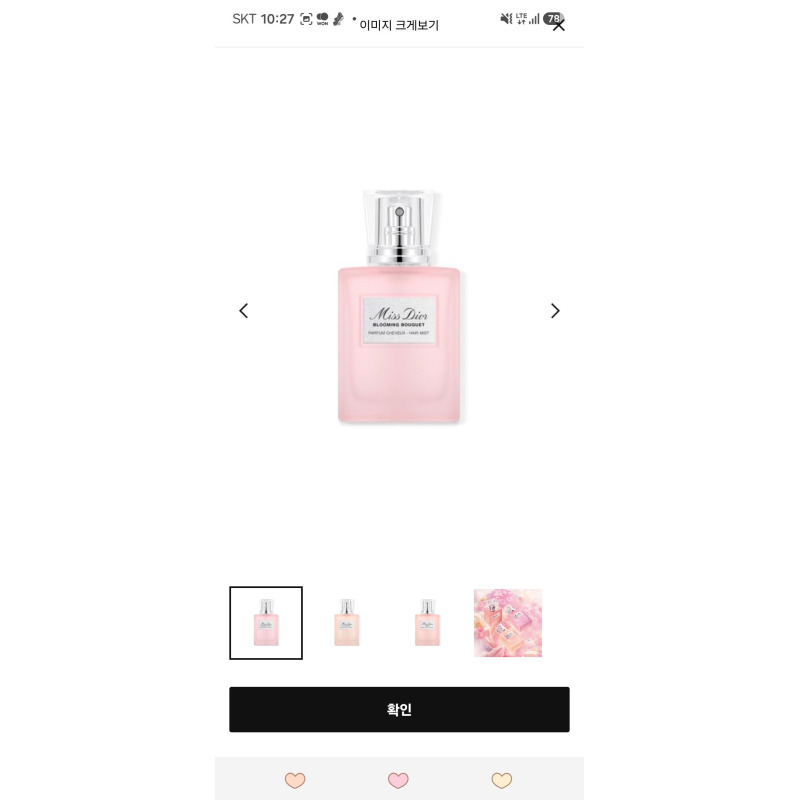Select the floral collection thumbnail

coord(508,623)
